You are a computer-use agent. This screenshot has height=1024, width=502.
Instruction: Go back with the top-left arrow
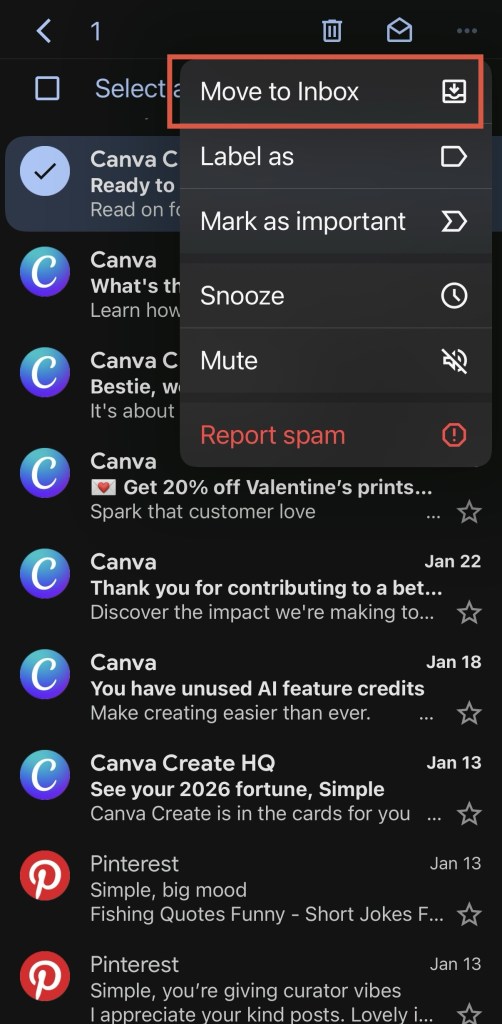tap(43, 31)
